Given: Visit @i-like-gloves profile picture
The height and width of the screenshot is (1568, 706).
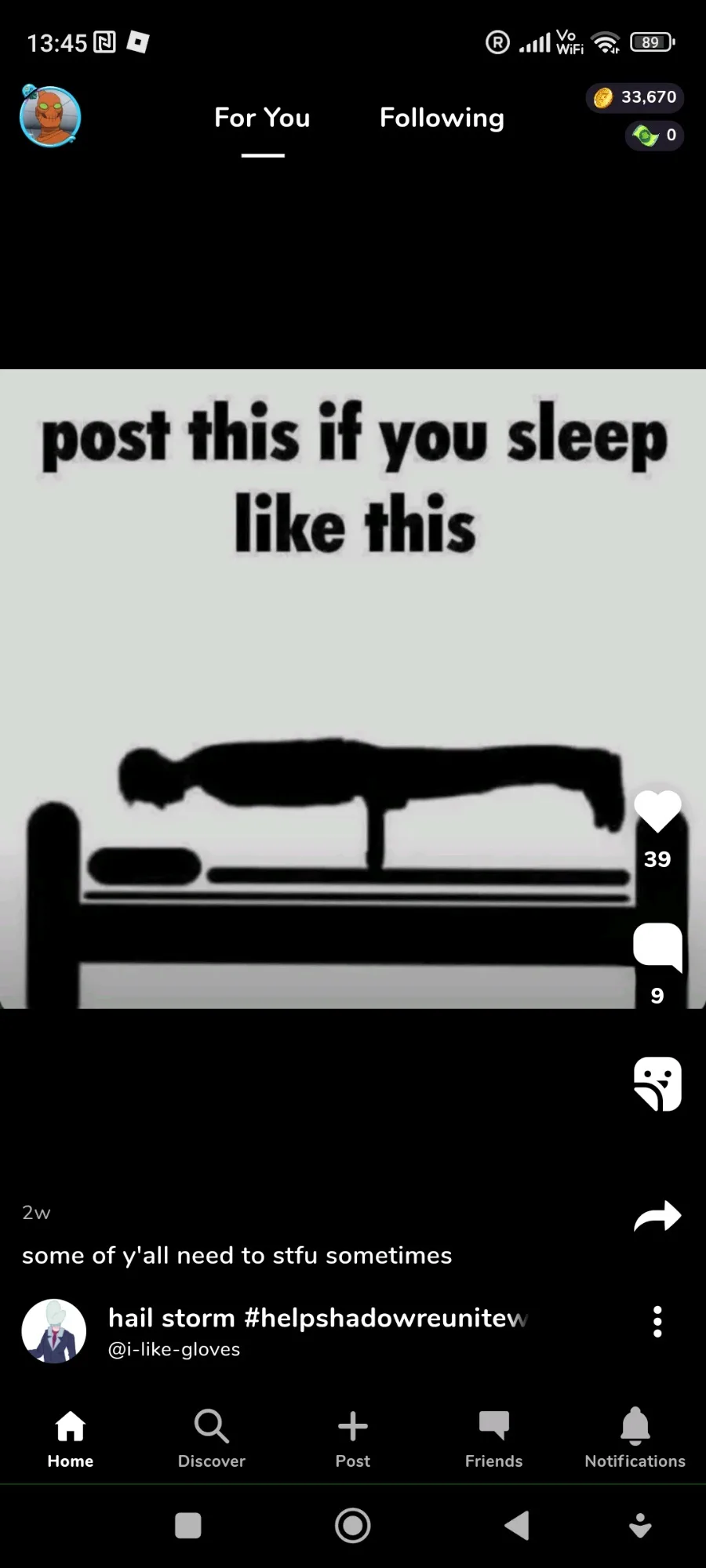Looking at the screenshot, I should pos(54,1331).
